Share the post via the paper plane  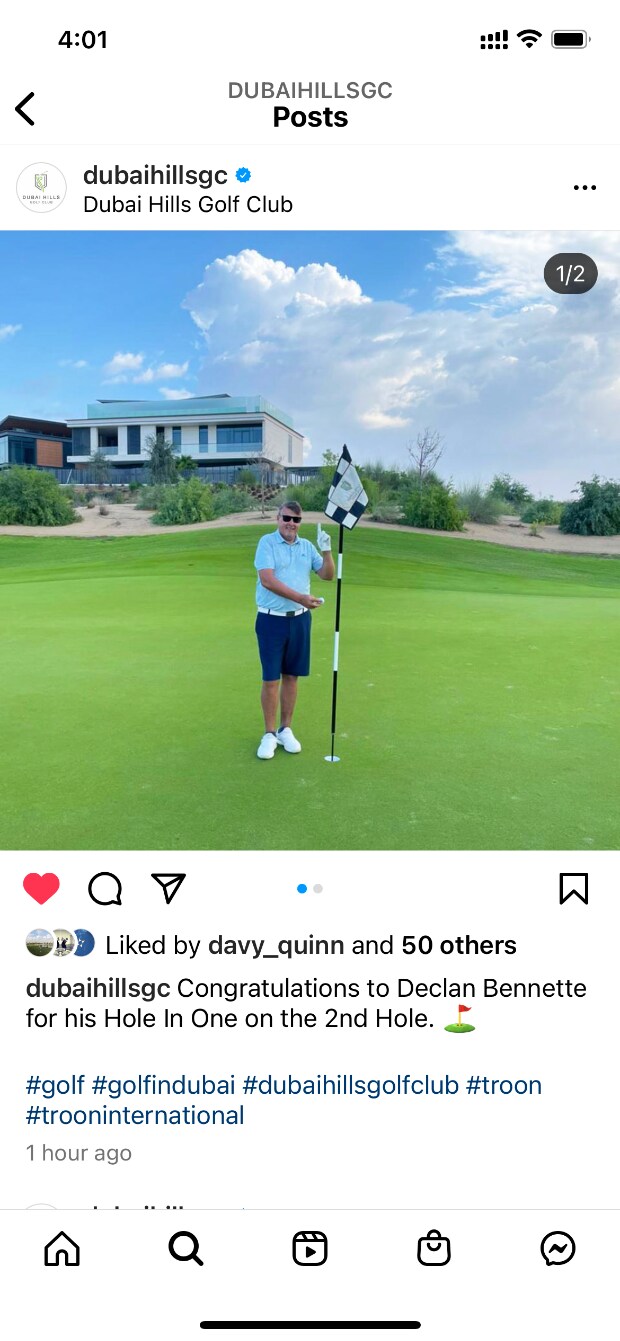pyautogui.click(x=169, y=888)
